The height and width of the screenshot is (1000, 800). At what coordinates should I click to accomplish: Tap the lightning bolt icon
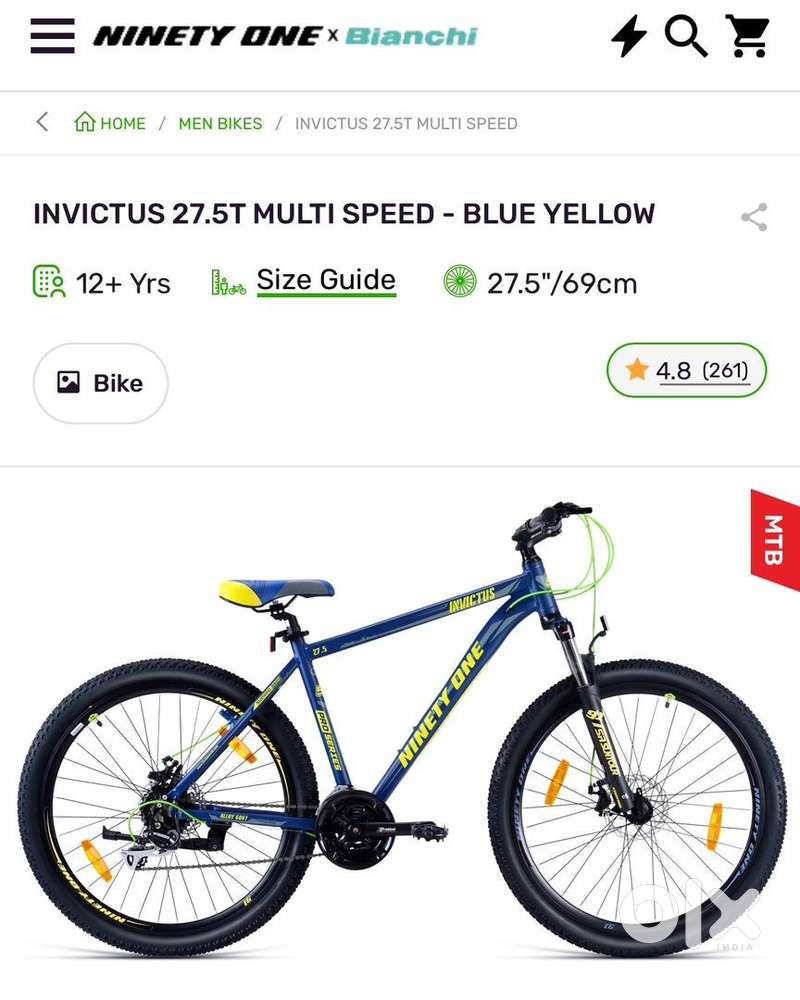(629, 37)
